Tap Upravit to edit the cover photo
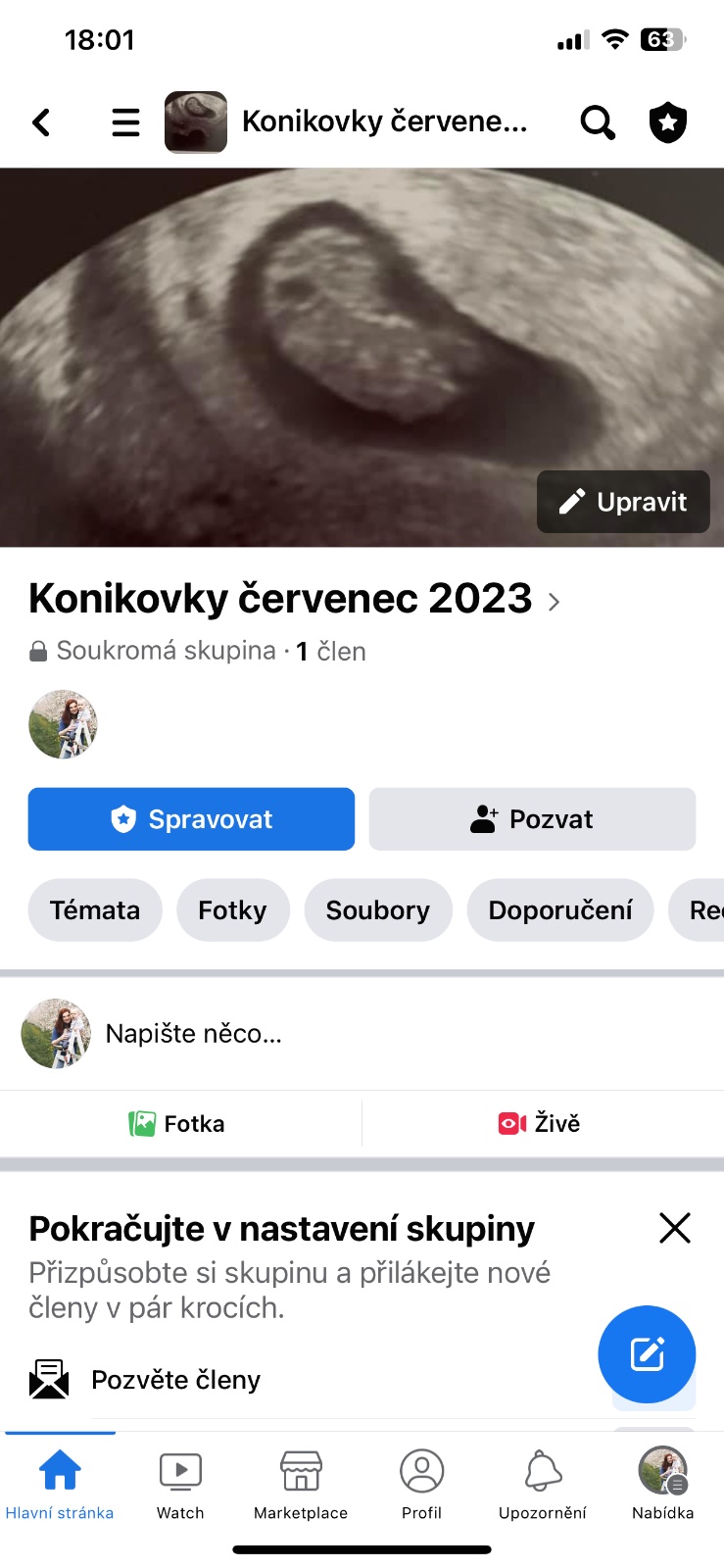 pyautogui.click(x=623, y=502)
